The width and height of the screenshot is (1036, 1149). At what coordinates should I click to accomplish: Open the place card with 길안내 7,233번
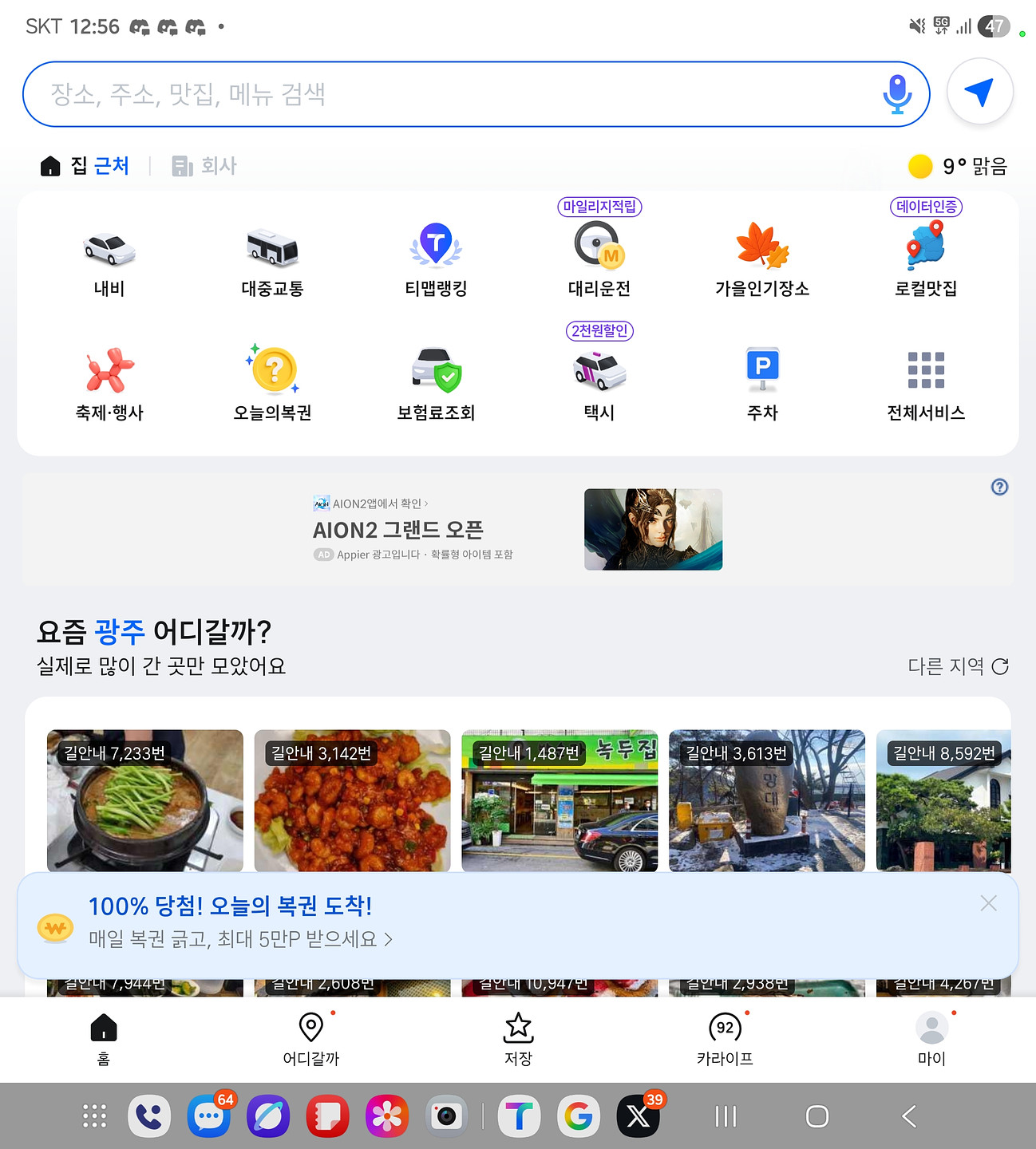145,800
